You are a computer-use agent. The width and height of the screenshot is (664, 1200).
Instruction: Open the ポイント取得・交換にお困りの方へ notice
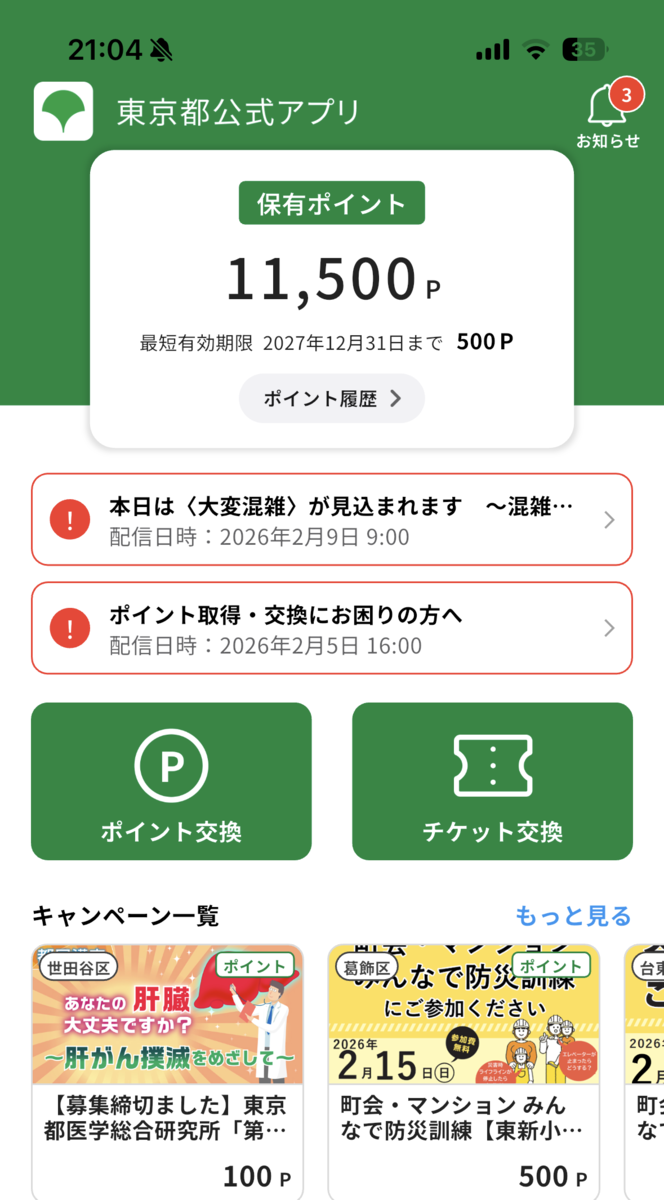[x=332, y=628]
